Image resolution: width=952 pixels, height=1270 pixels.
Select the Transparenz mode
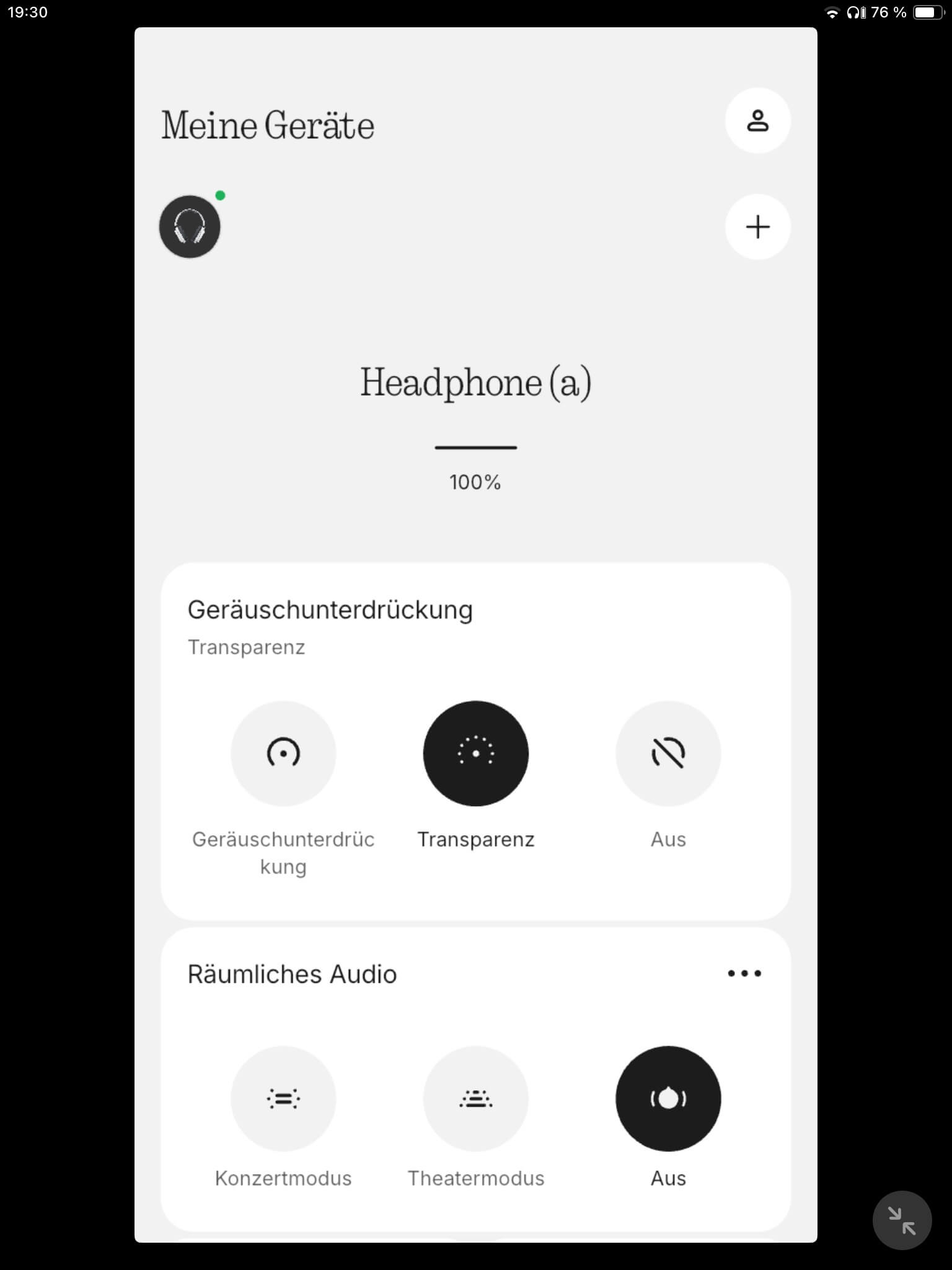click(475, 753)
